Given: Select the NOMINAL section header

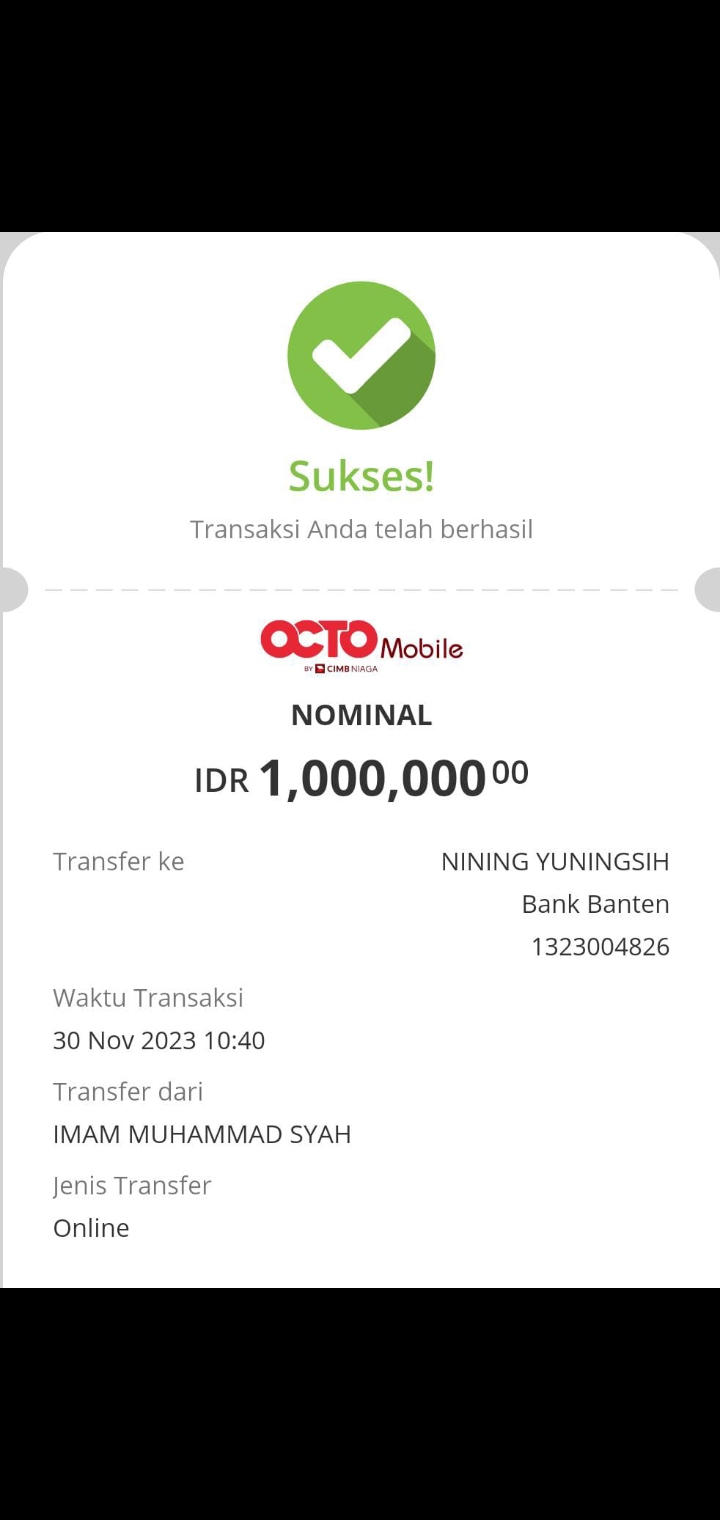Looking at the screenshot, I should tap(361, 715).
